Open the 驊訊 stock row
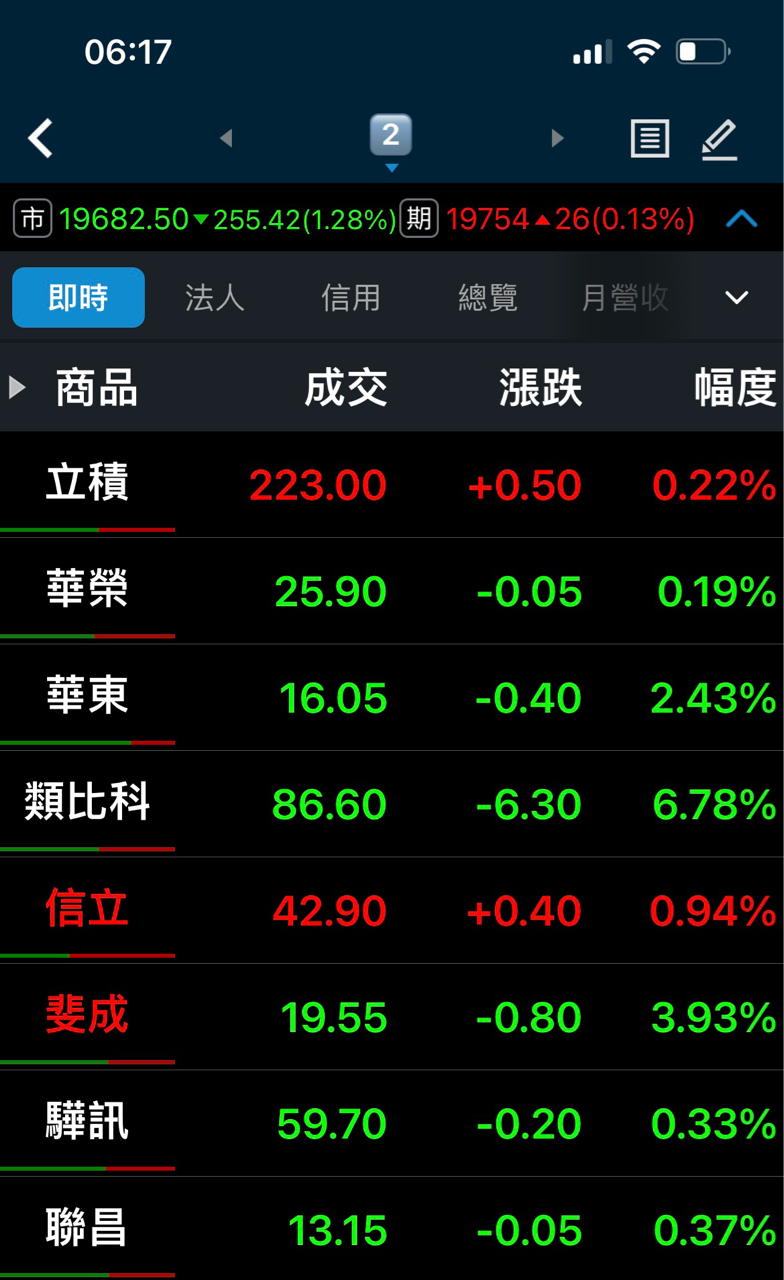Screen dimensions: 784x1280 pyautogui.click(x=392, y=1123)
